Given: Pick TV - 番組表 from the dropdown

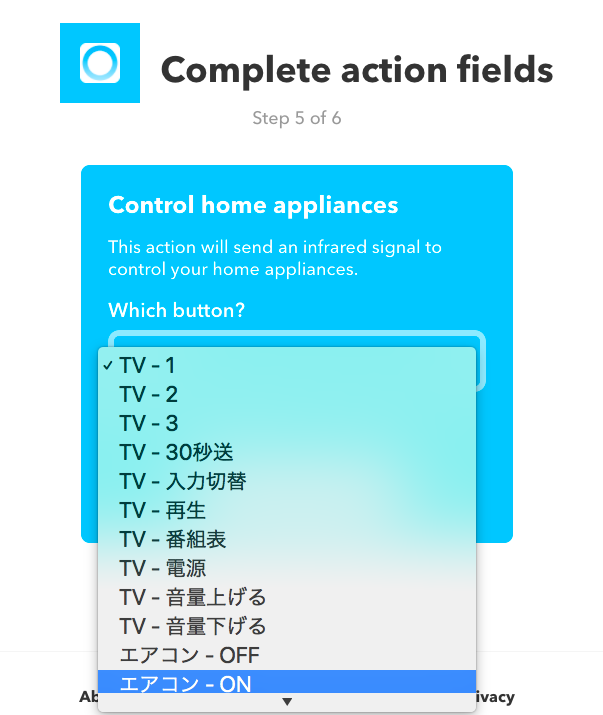Looking at the screenshot, I should click(x=172, y=539).
